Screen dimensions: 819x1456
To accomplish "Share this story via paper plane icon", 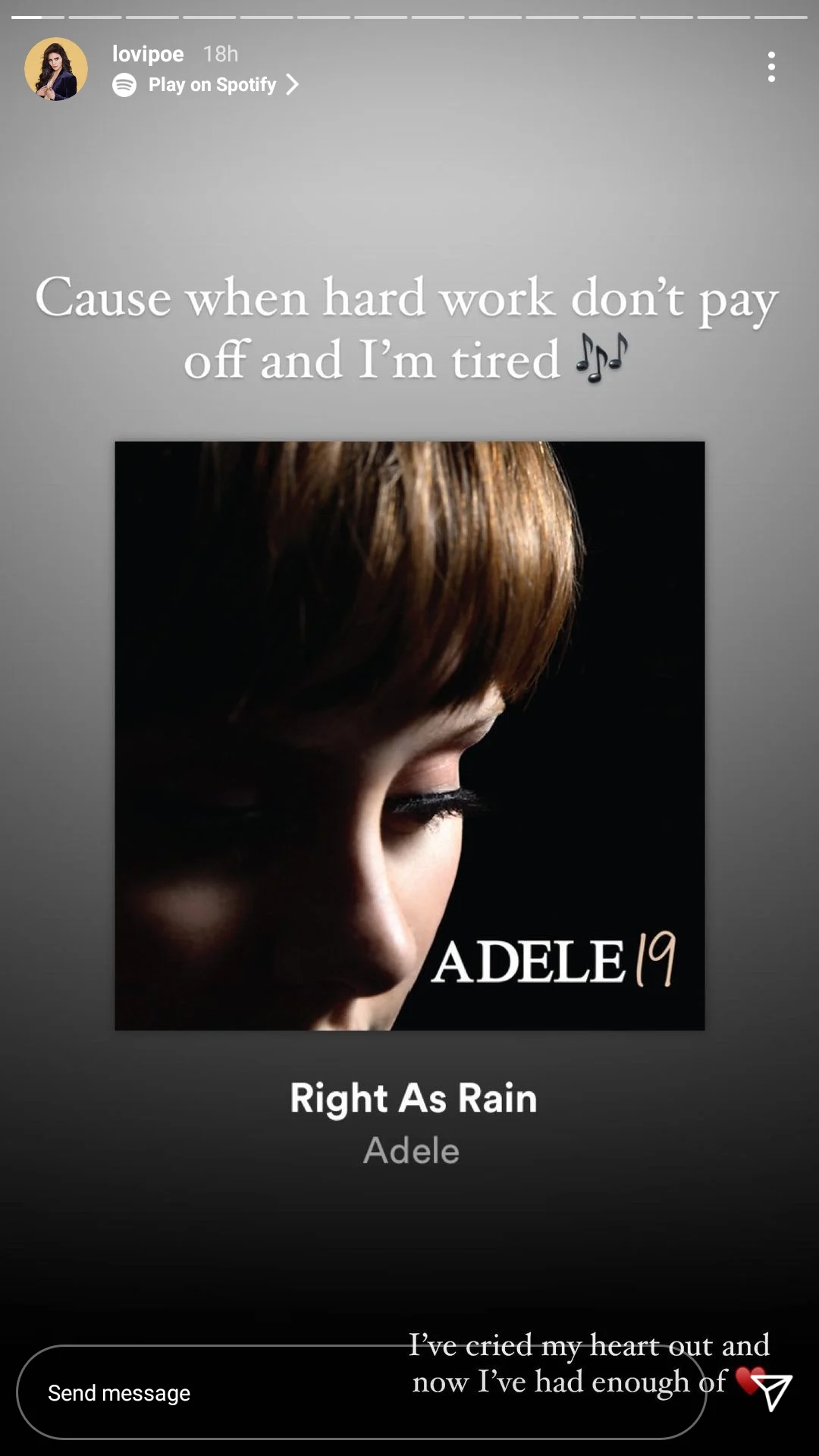I will pos(773,1392).
